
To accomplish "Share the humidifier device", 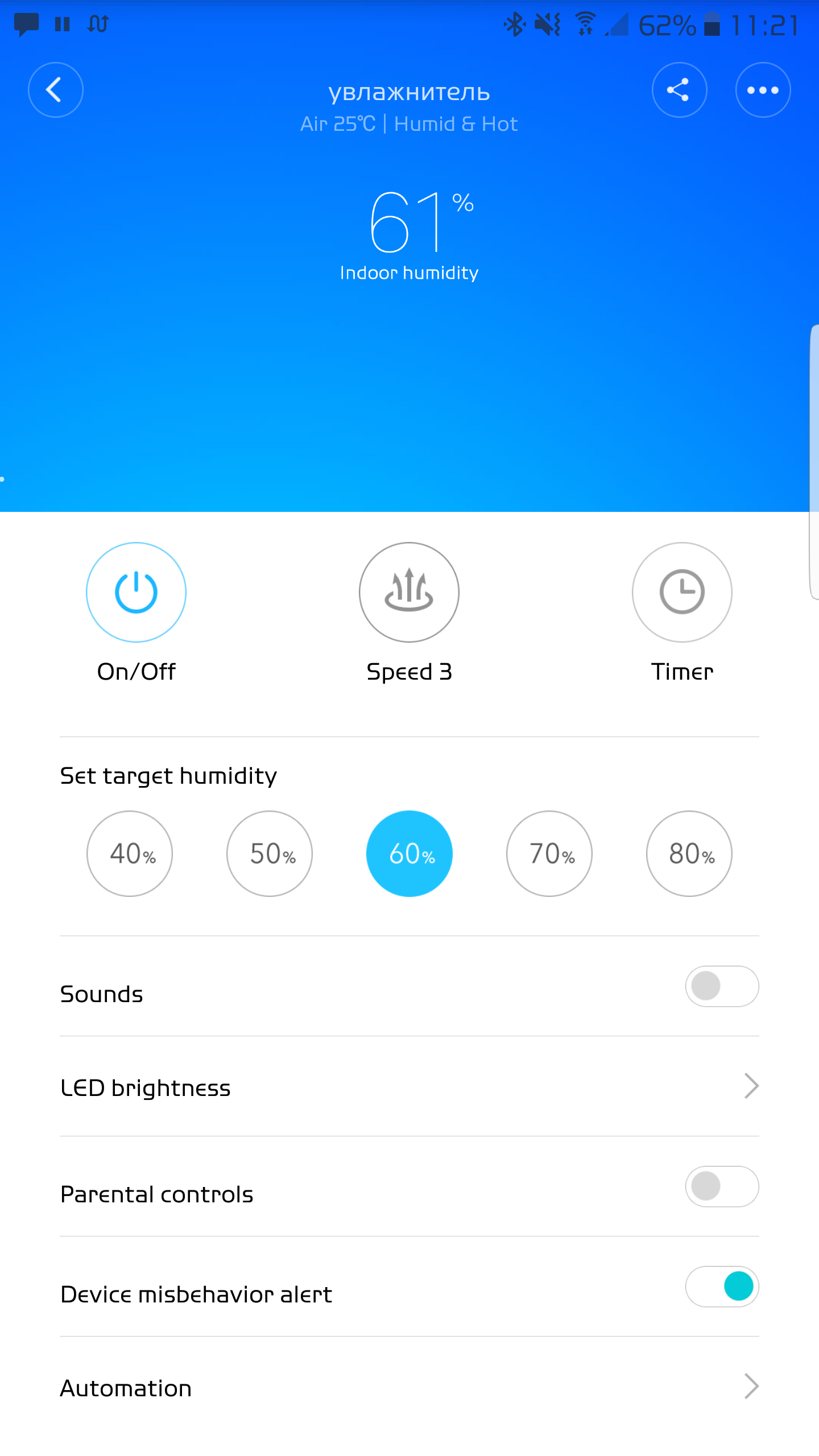I will click(x=679, y=90).
